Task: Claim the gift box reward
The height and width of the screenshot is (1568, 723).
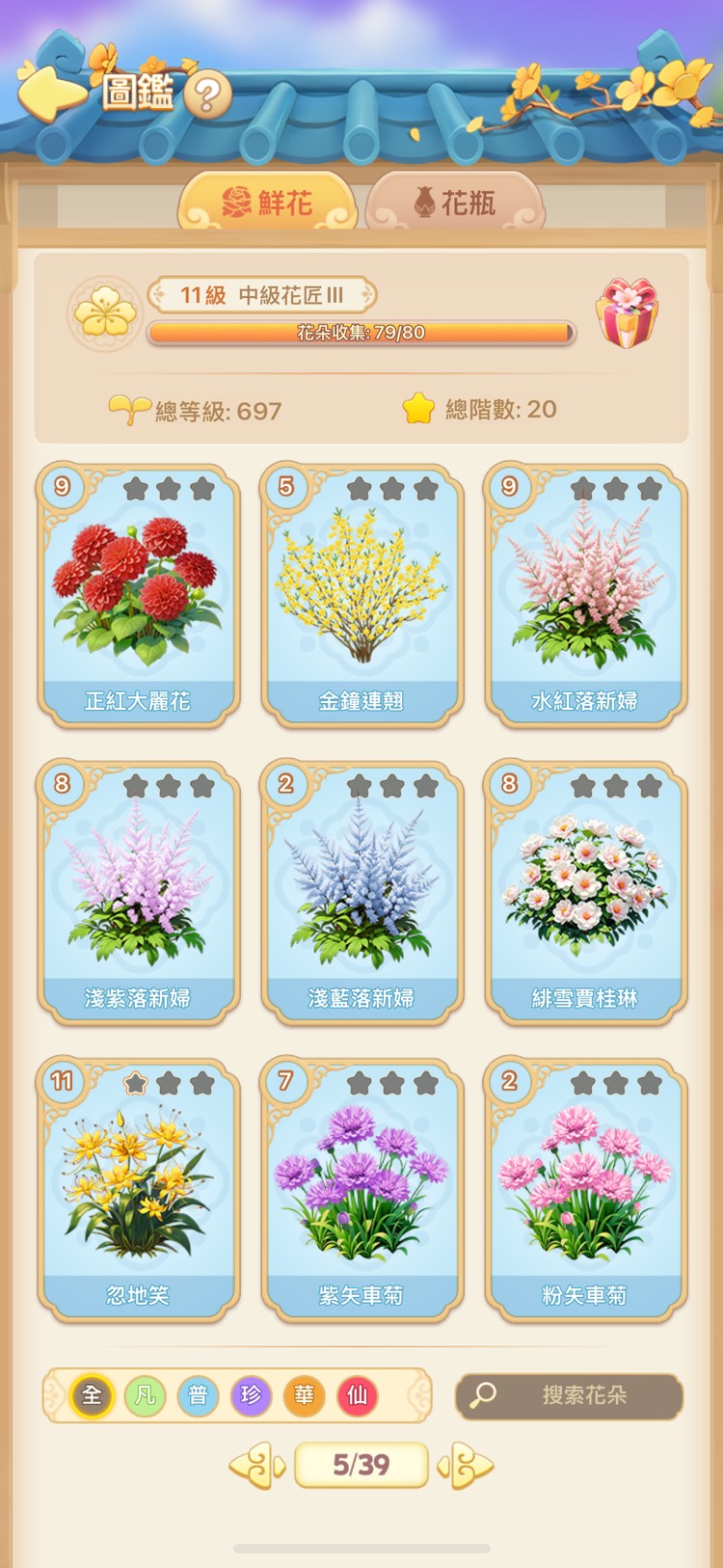Action: 627,313
